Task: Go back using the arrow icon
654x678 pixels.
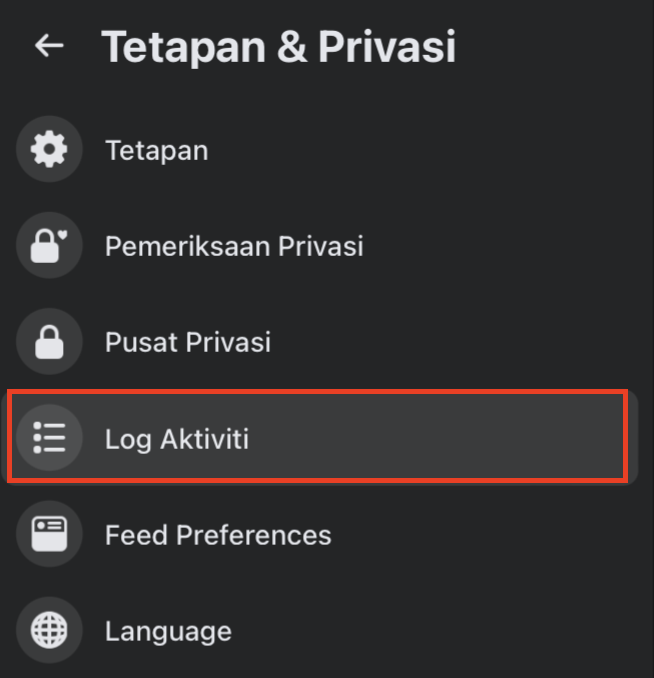Action: tap(48, 46)
